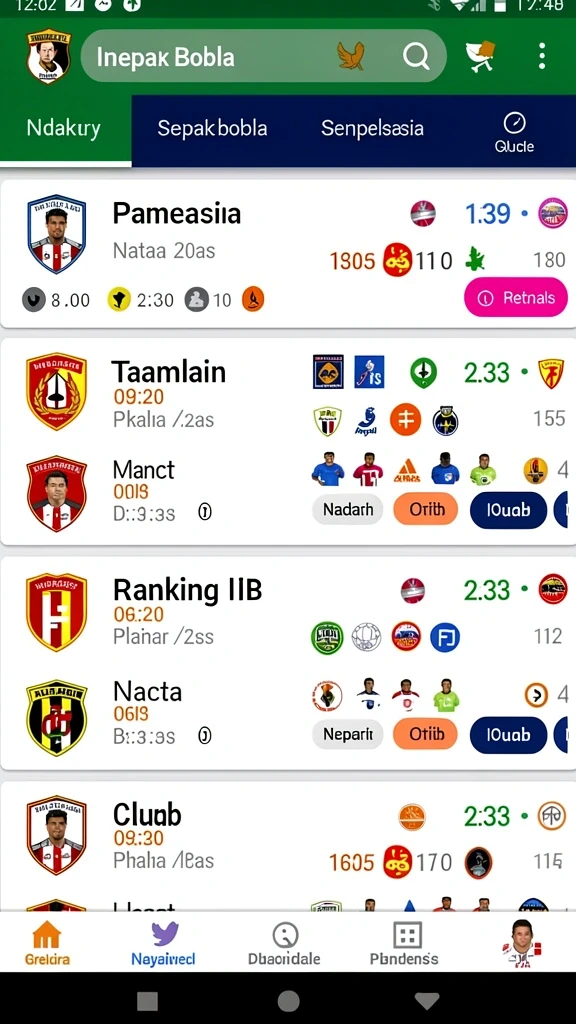Tap the pink Retnals button

[x=516, y=298]
